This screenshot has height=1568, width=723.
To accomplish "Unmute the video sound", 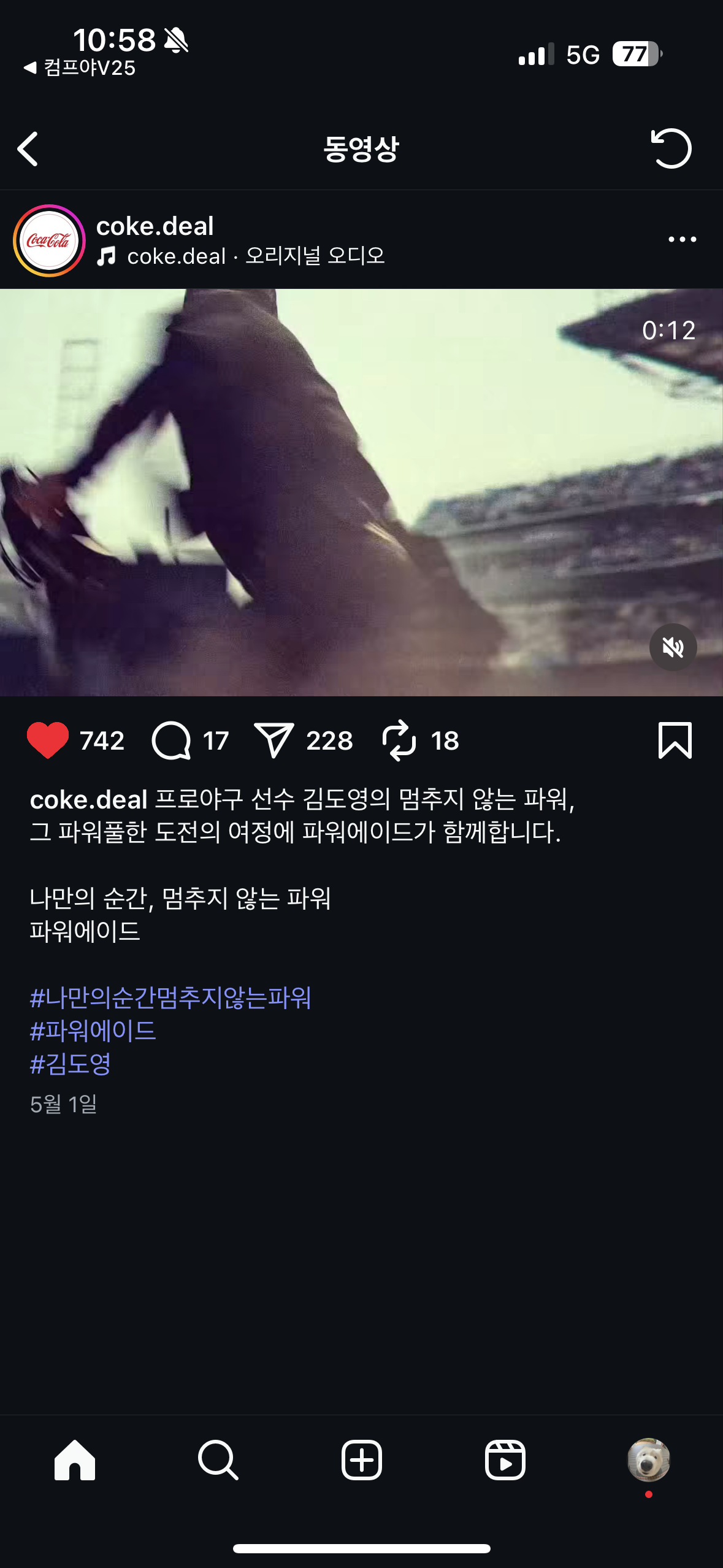I will [673, 647].
